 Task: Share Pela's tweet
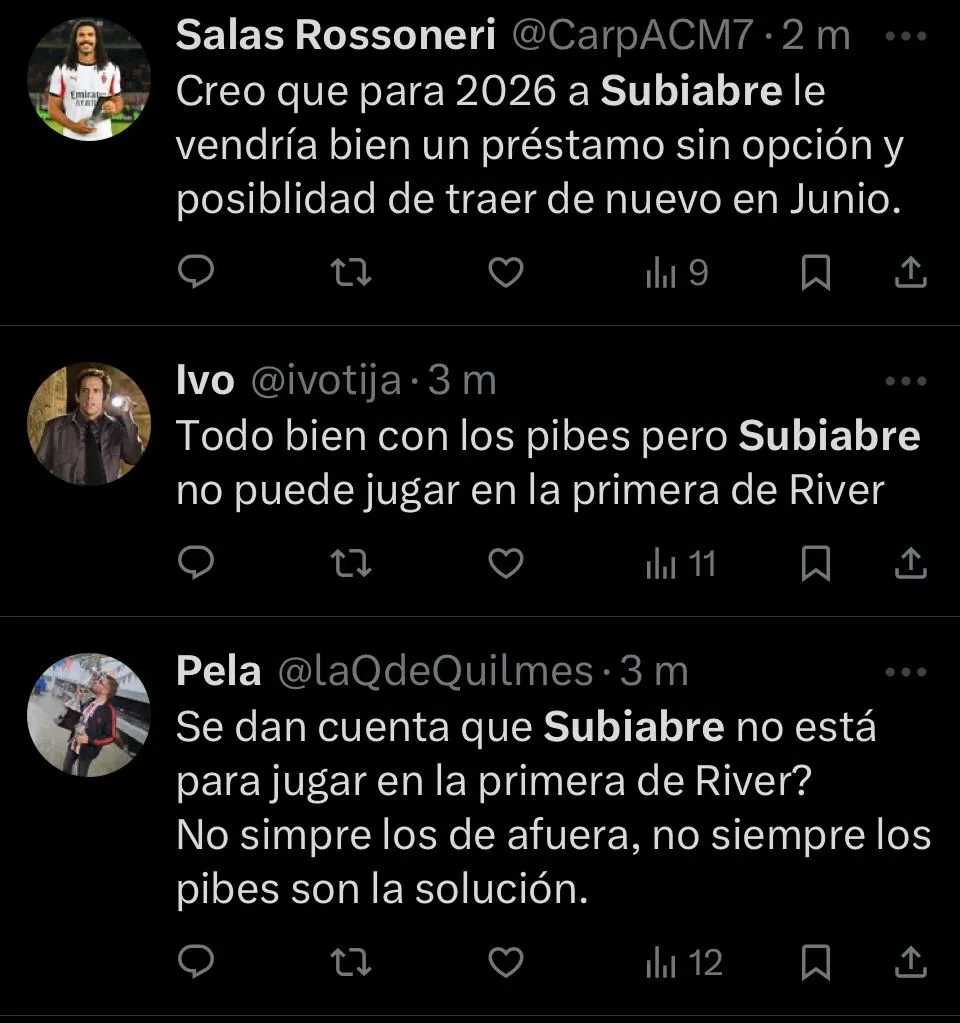click(909, 963)
